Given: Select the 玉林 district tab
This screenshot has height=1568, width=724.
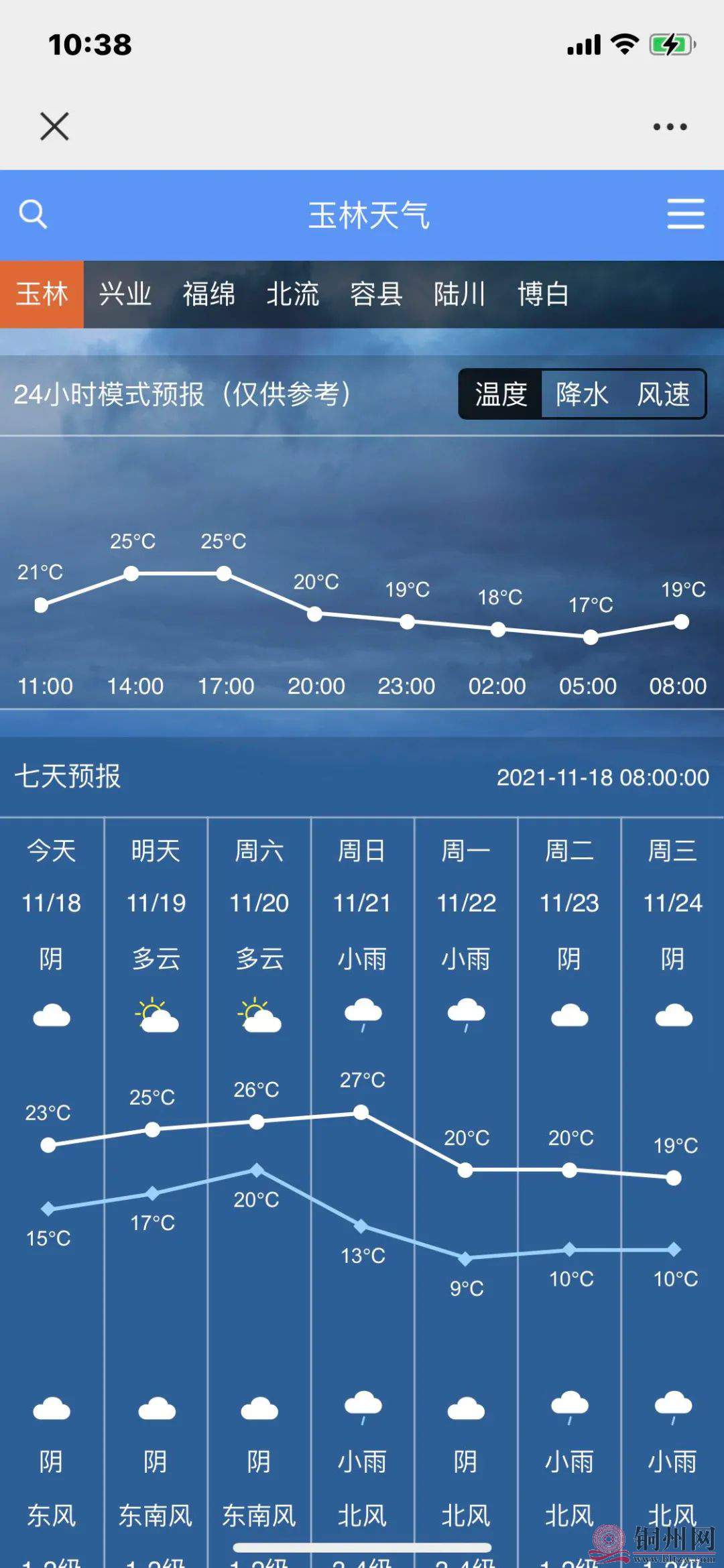Looking at the screenshot, I should [x=42, y=294].
